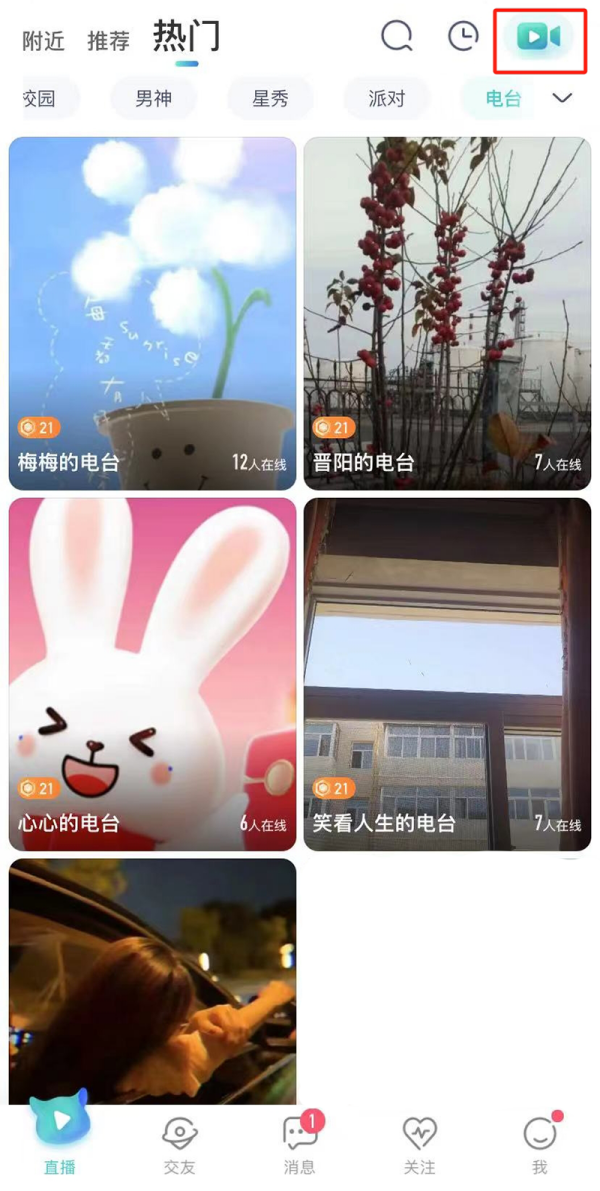This screenshot has height=1191, width=600.
Task: Filter by the 男神 chip
Action: (153, 99)
